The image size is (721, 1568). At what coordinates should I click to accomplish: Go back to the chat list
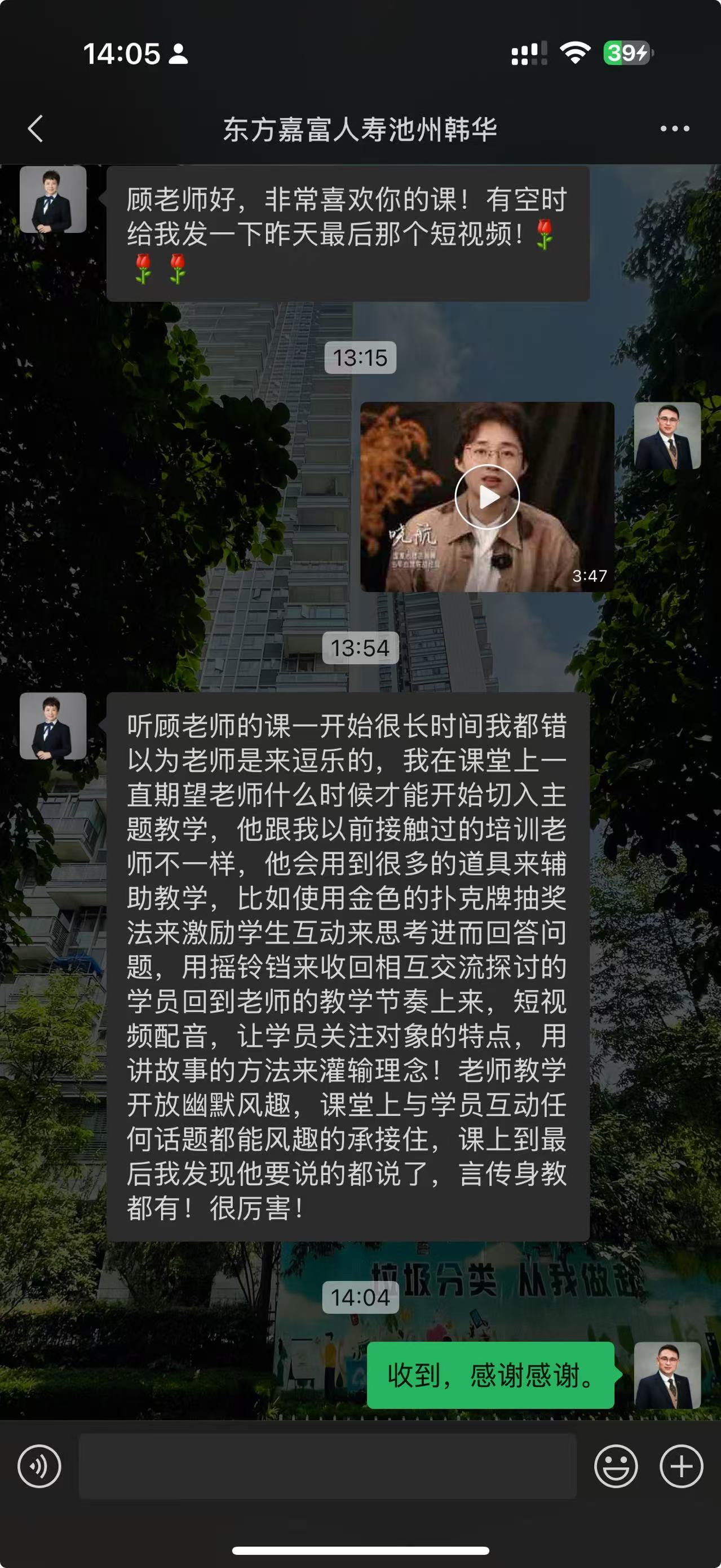[x=36, y=129]
